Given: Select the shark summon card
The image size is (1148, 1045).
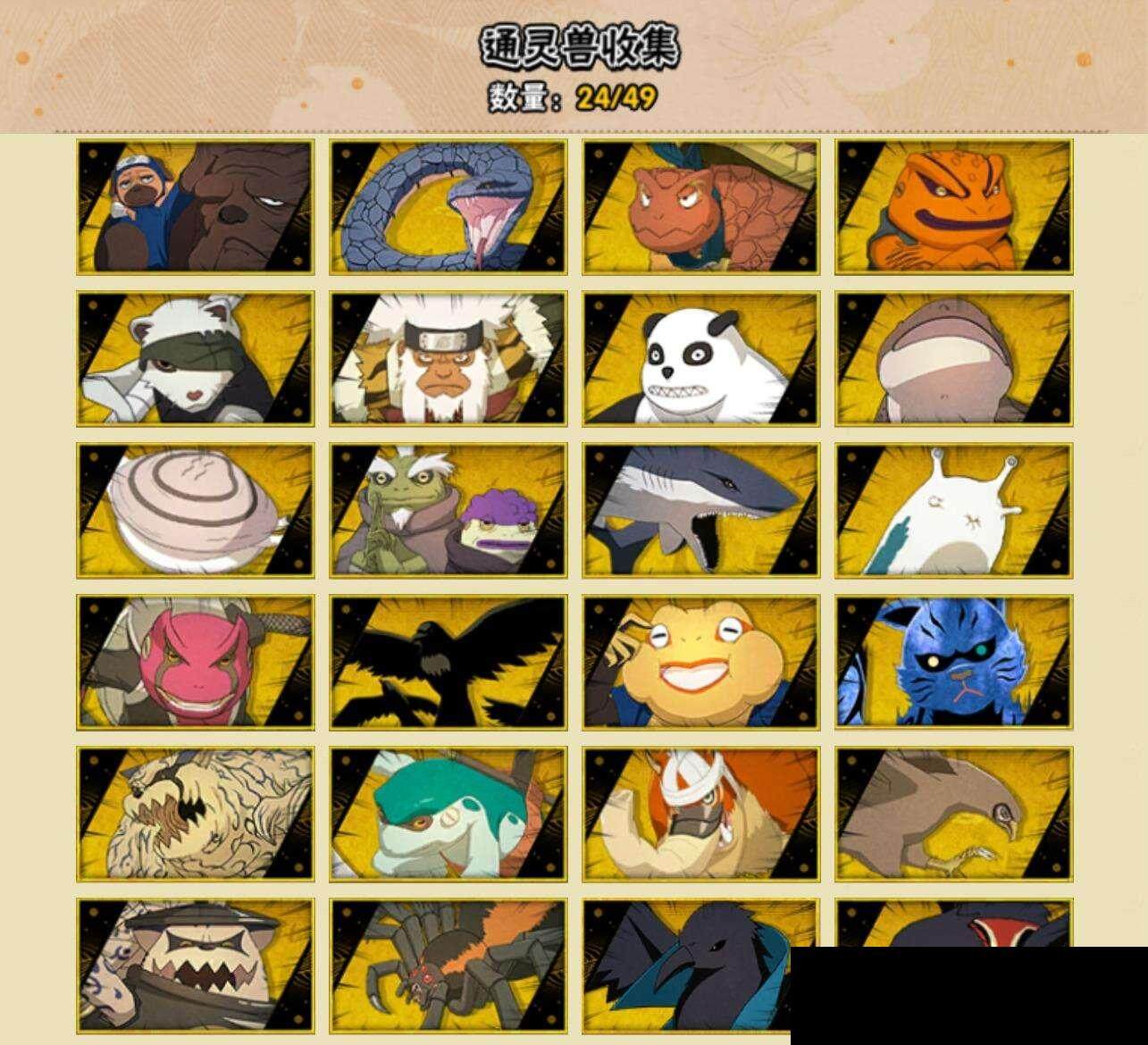Looking at the screenshot, I should tap(701, 511).
